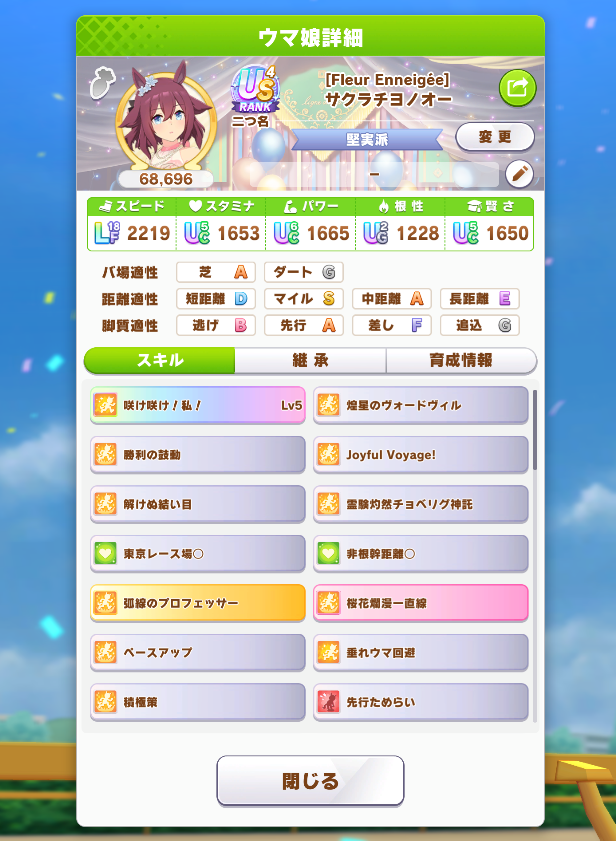616x841 pixels.
Task: View the 解けぬ結い目 skill
Action: point(197,504)
